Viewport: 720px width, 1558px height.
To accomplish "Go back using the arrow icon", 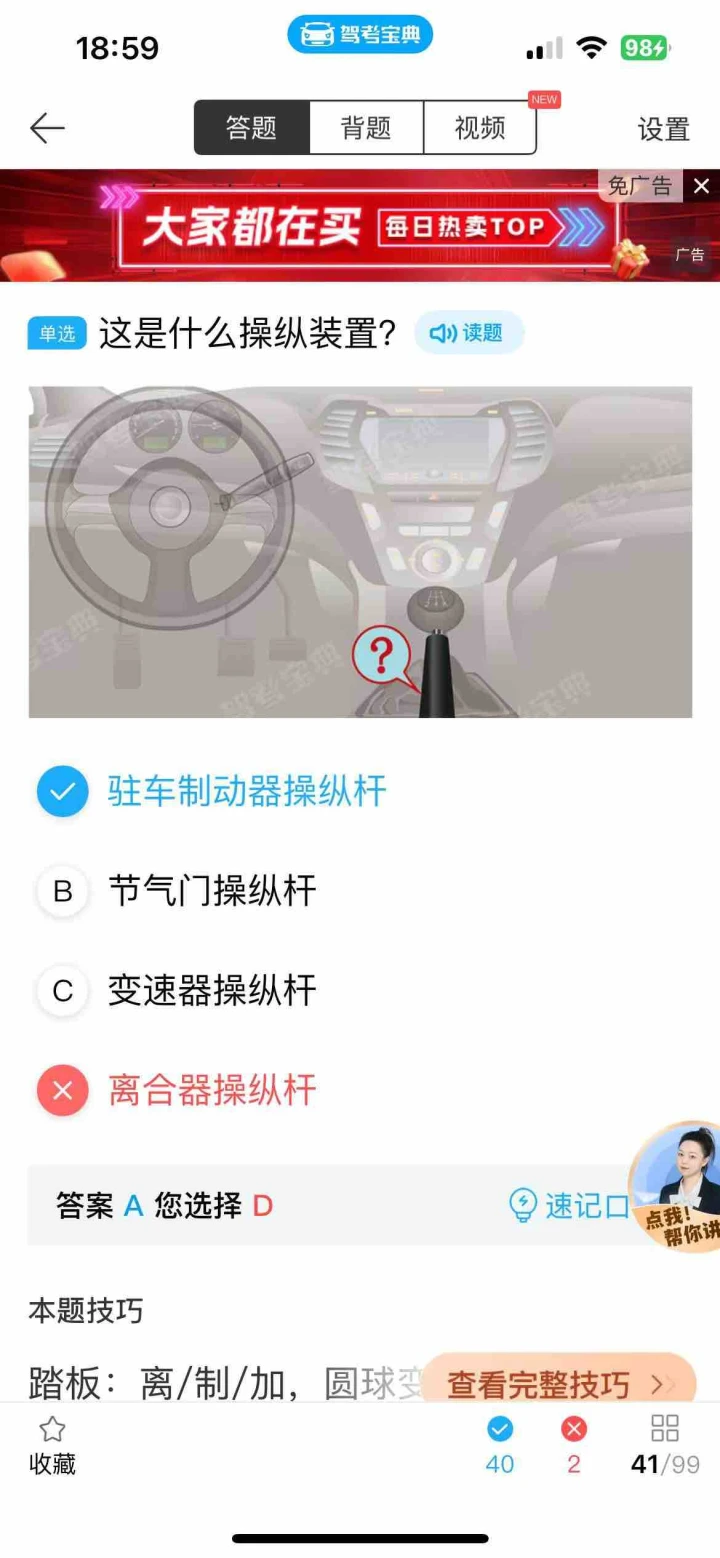I will 47,128.
